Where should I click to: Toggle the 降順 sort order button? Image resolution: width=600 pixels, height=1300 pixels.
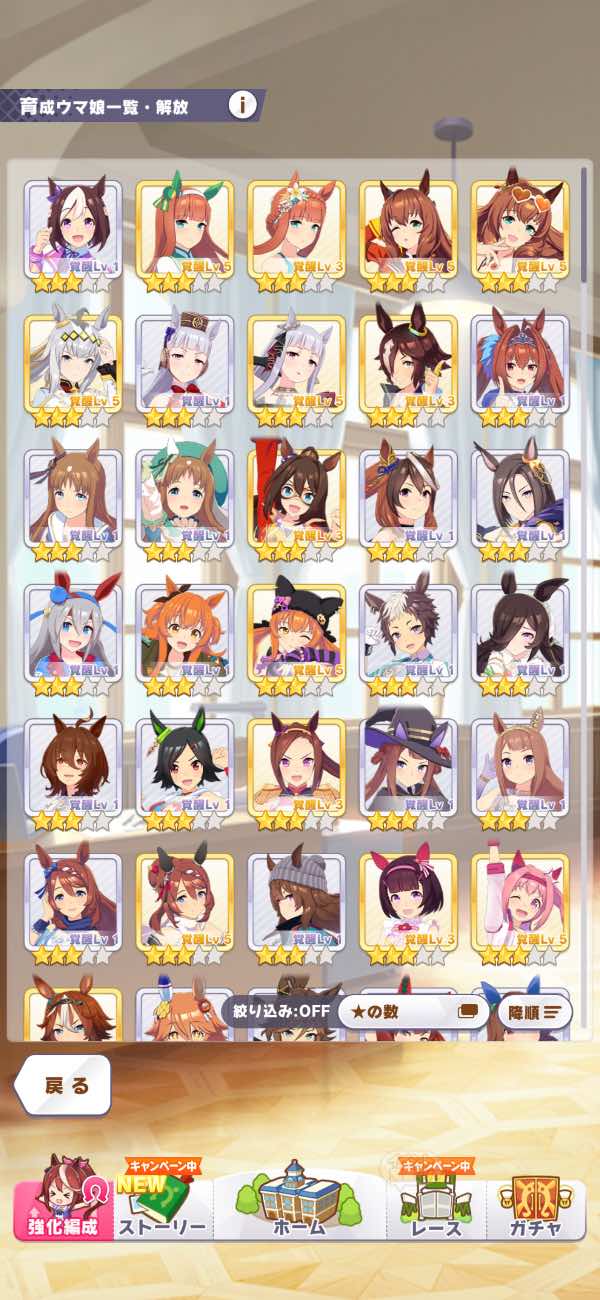[x=535, y=1011]
